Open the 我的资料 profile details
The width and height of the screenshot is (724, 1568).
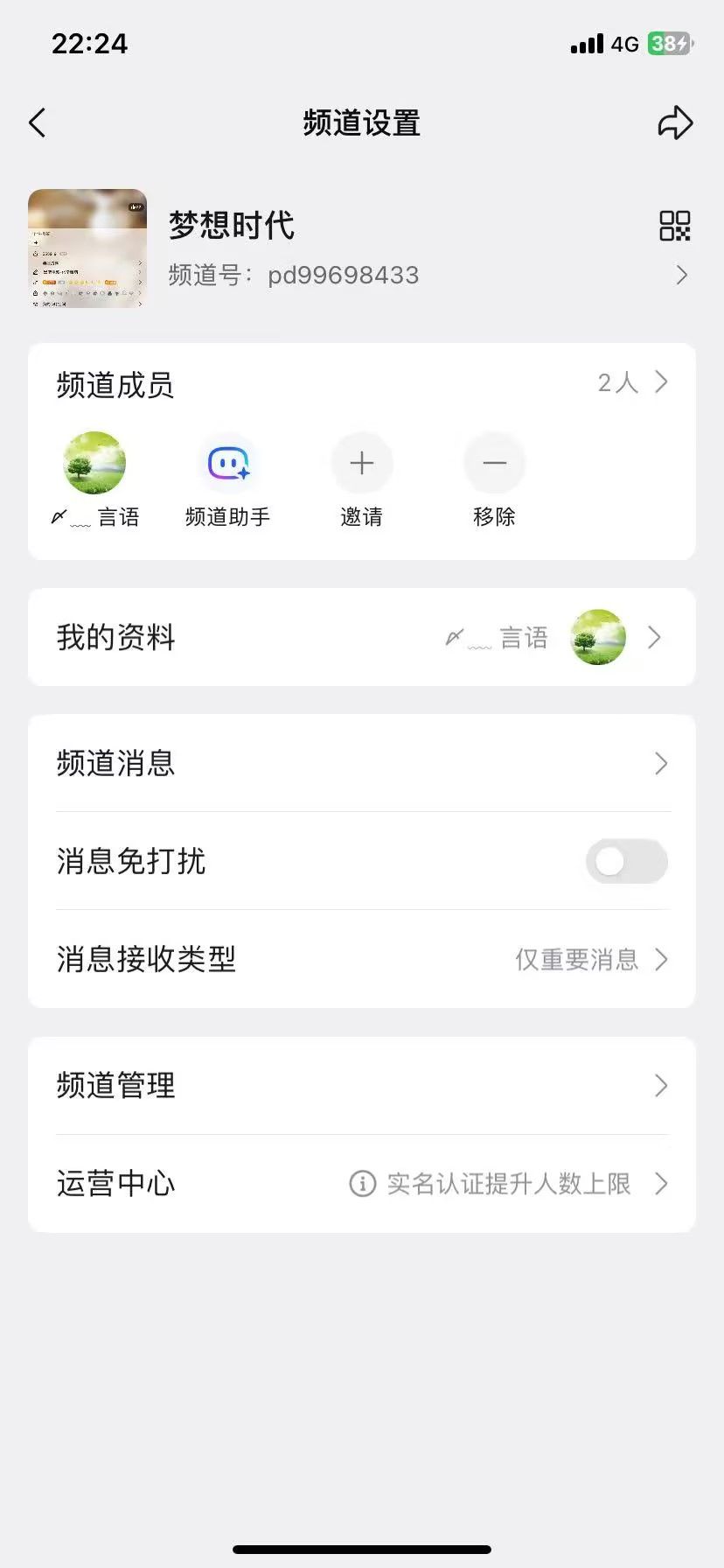coord(362,637)
